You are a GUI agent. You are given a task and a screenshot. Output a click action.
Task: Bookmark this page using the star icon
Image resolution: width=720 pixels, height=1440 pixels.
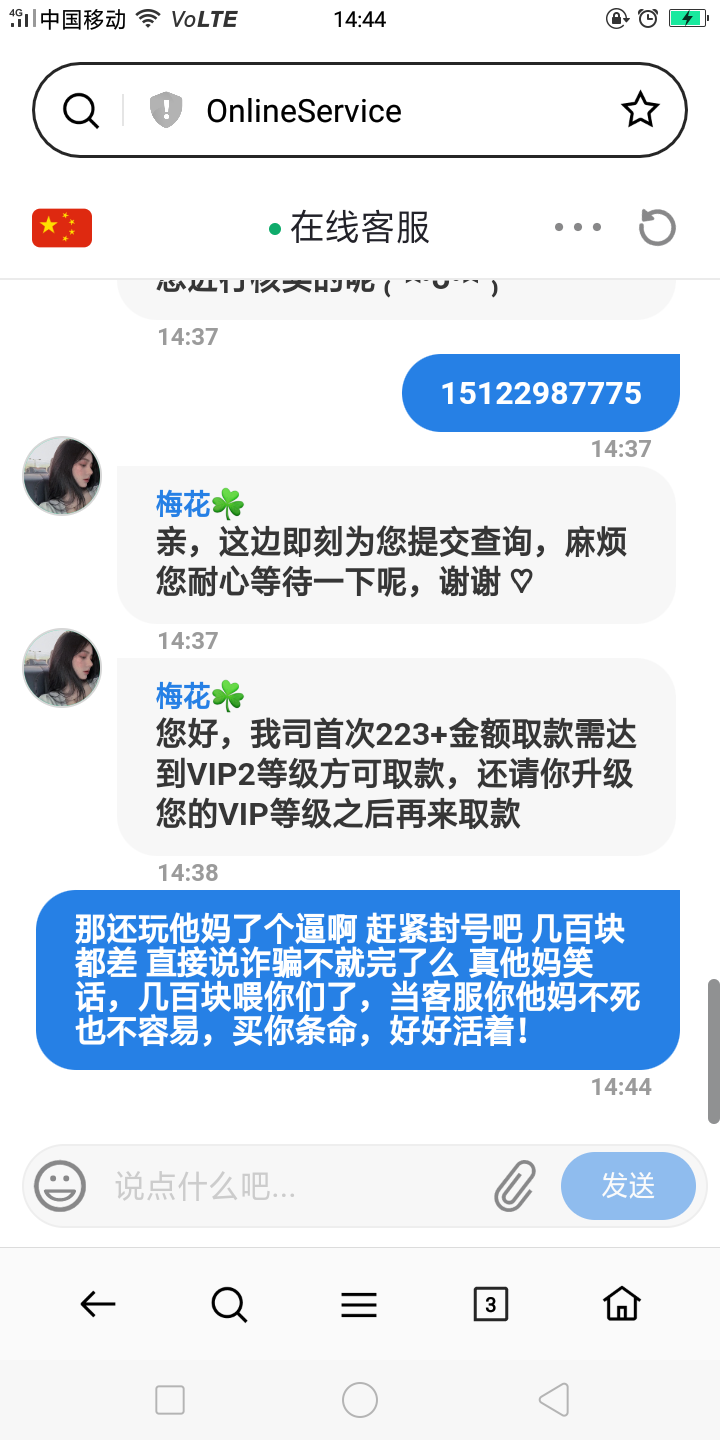[x=640, y=110]
